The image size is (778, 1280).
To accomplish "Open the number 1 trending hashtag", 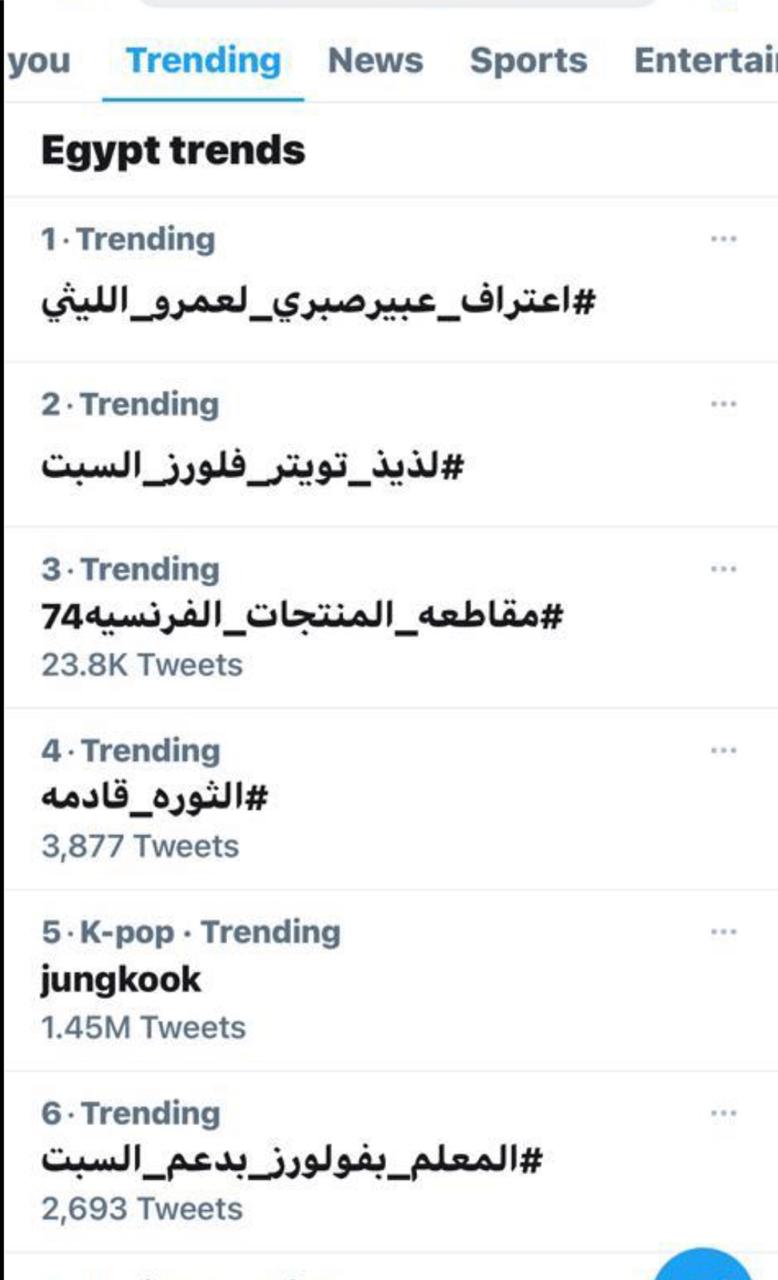I will (x=391, y=279).
